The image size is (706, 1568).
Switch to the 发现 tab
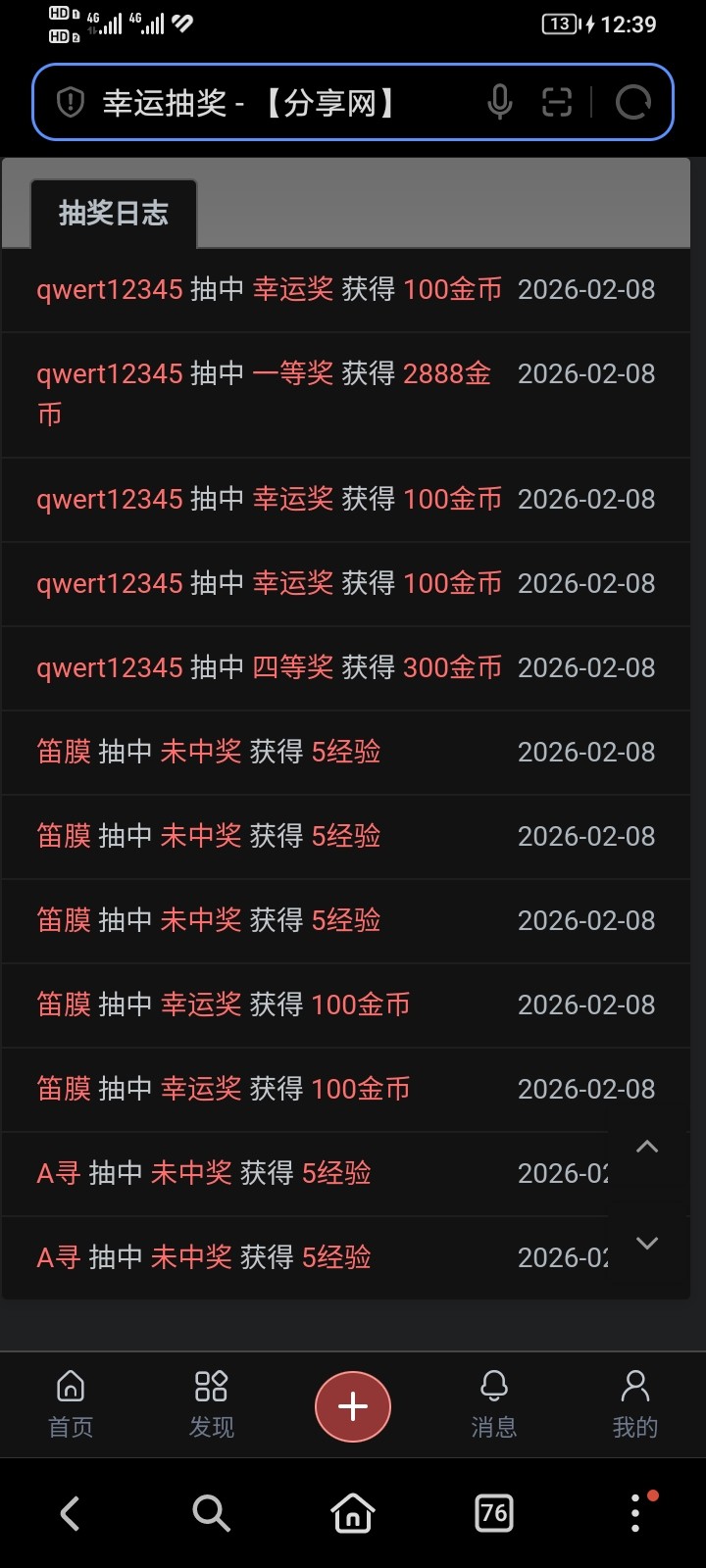coord(212,1403)
